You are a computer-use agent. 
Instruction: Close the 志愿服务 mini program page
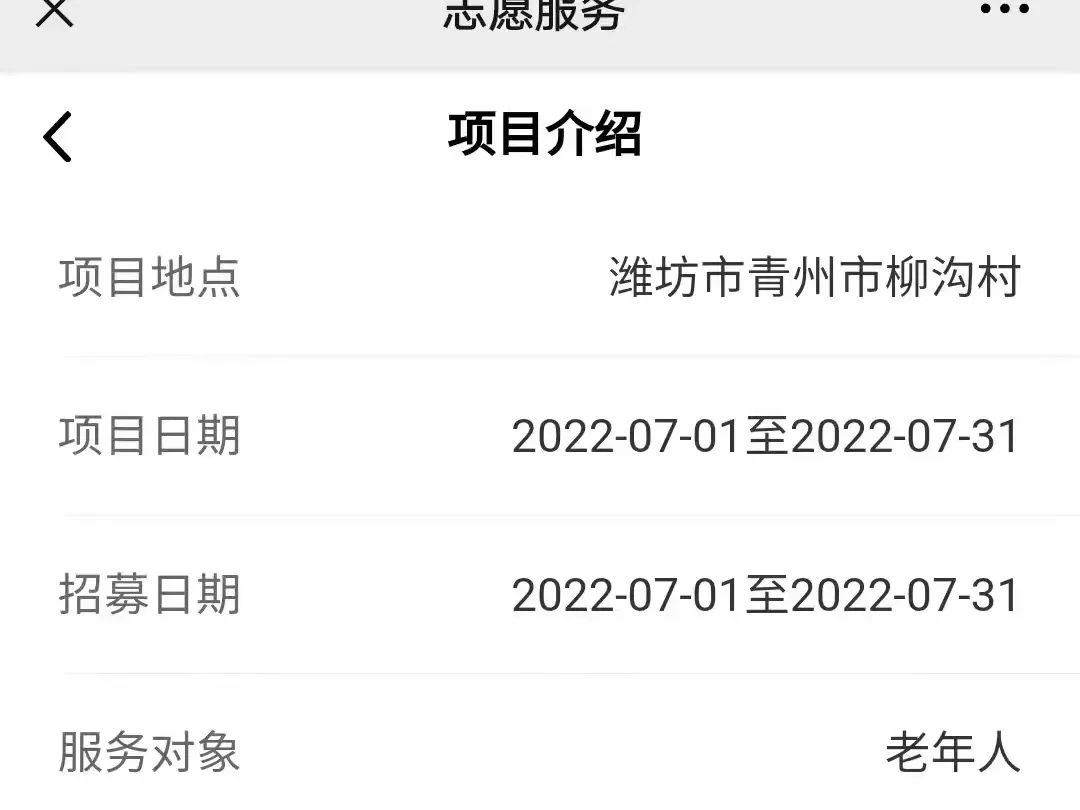[54, 12]
